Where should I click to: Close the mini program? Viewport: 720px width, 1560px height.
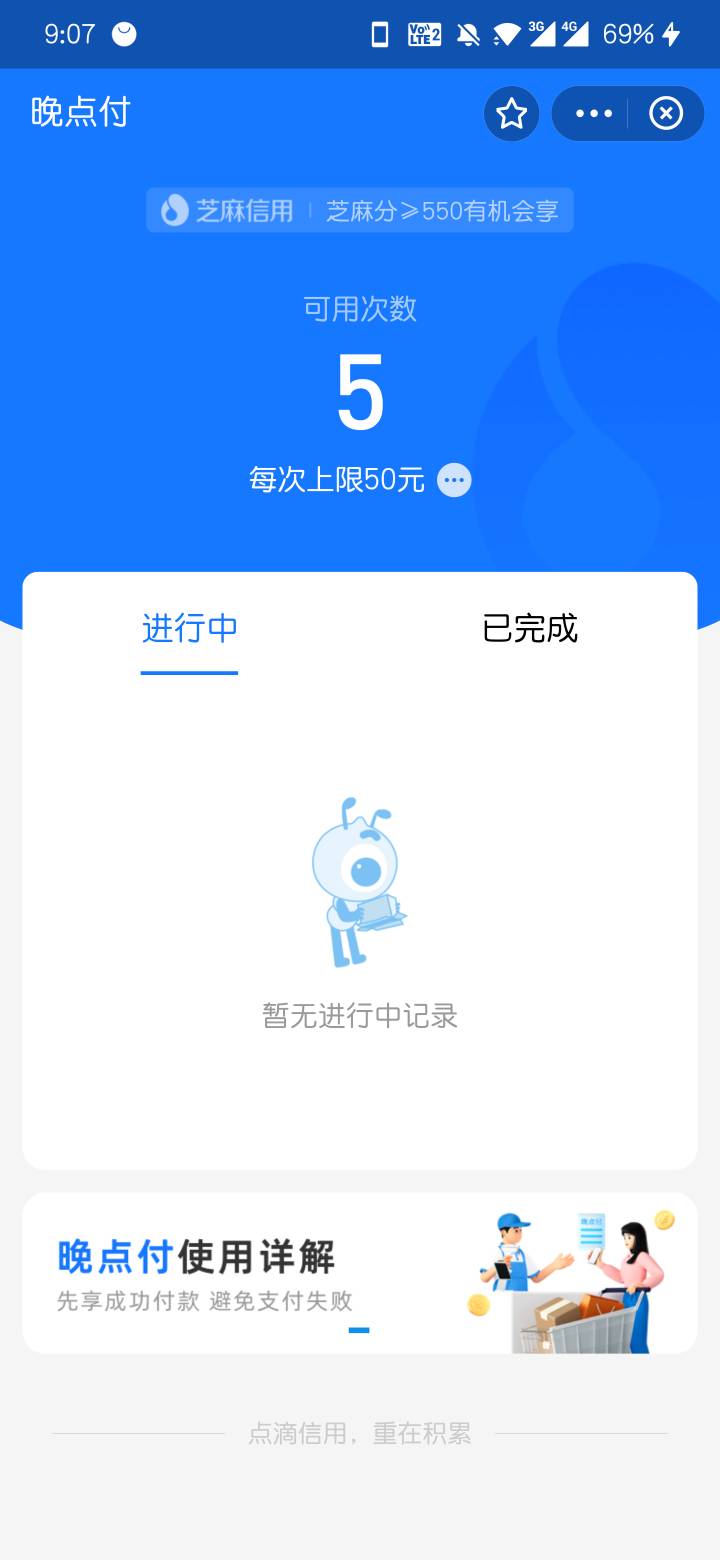tap(666, 114)
